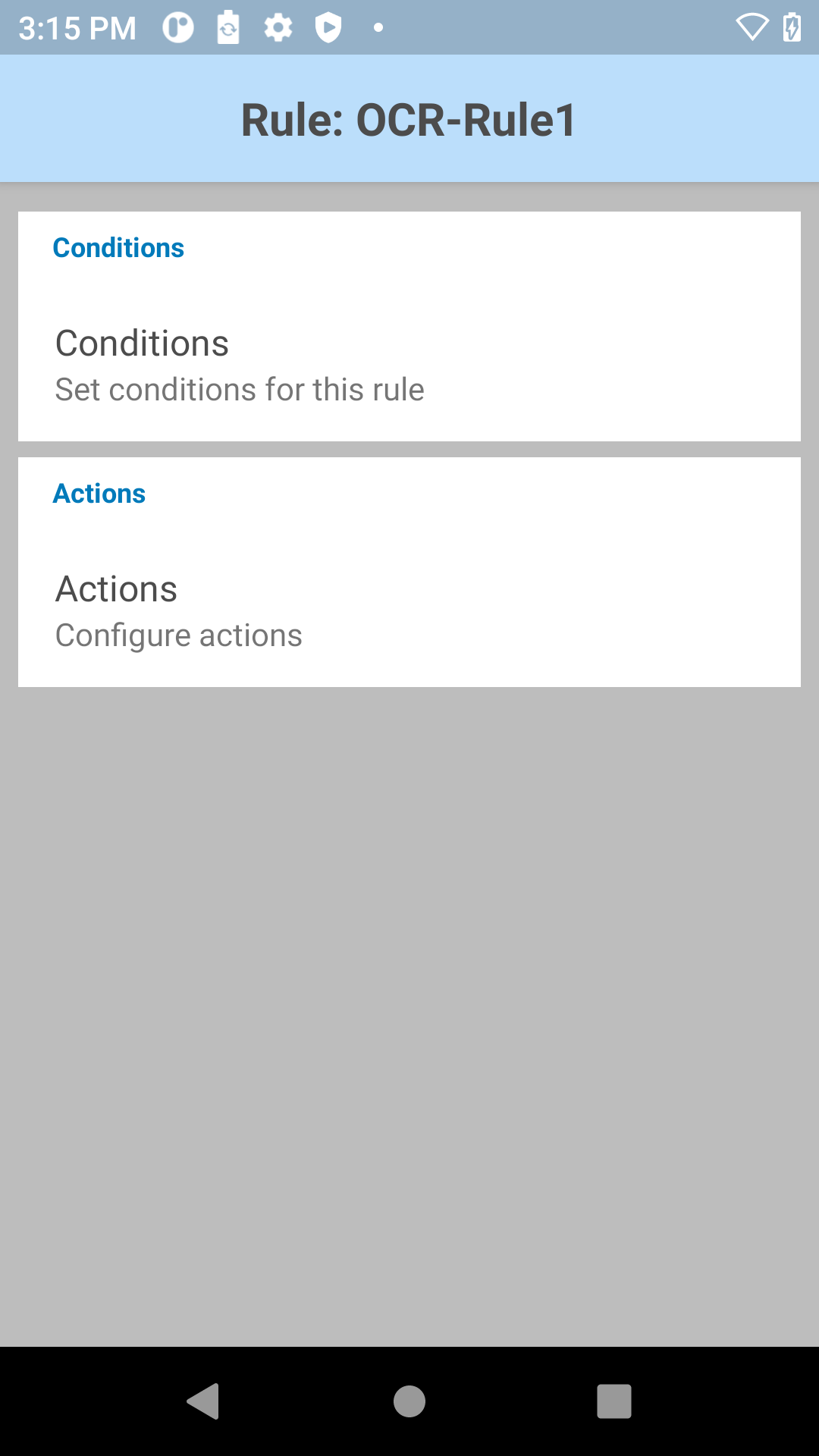This screenshot has width=819, height=1456.
Task: Tap the home button in navigation bar
Action: point(409,1401)
